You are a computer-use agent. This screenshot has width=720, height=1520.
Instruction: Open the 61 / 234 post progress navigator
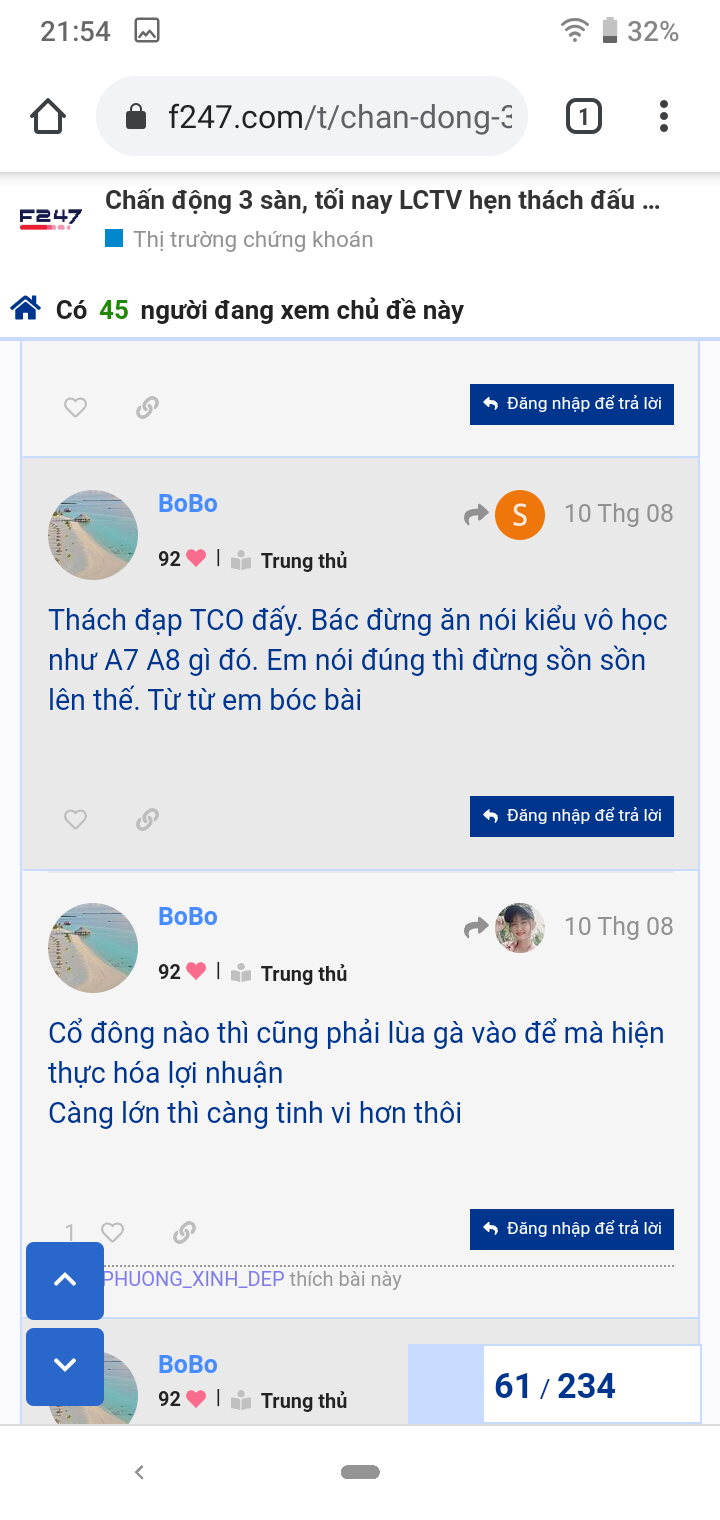555,1385
